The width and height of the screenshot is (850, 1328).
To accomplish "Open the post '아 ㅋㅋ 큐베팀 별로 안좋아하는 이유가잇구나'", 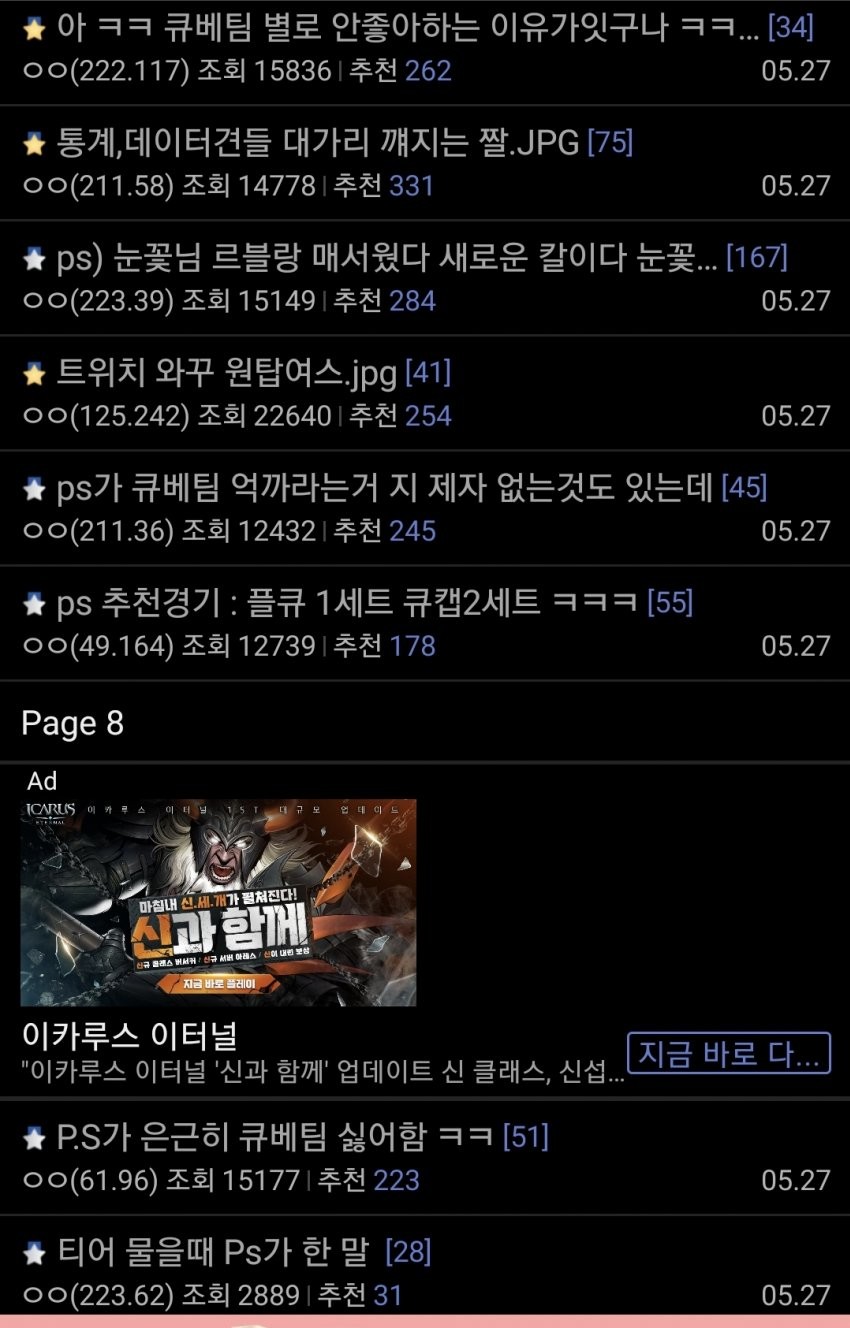I will [400, 28].
